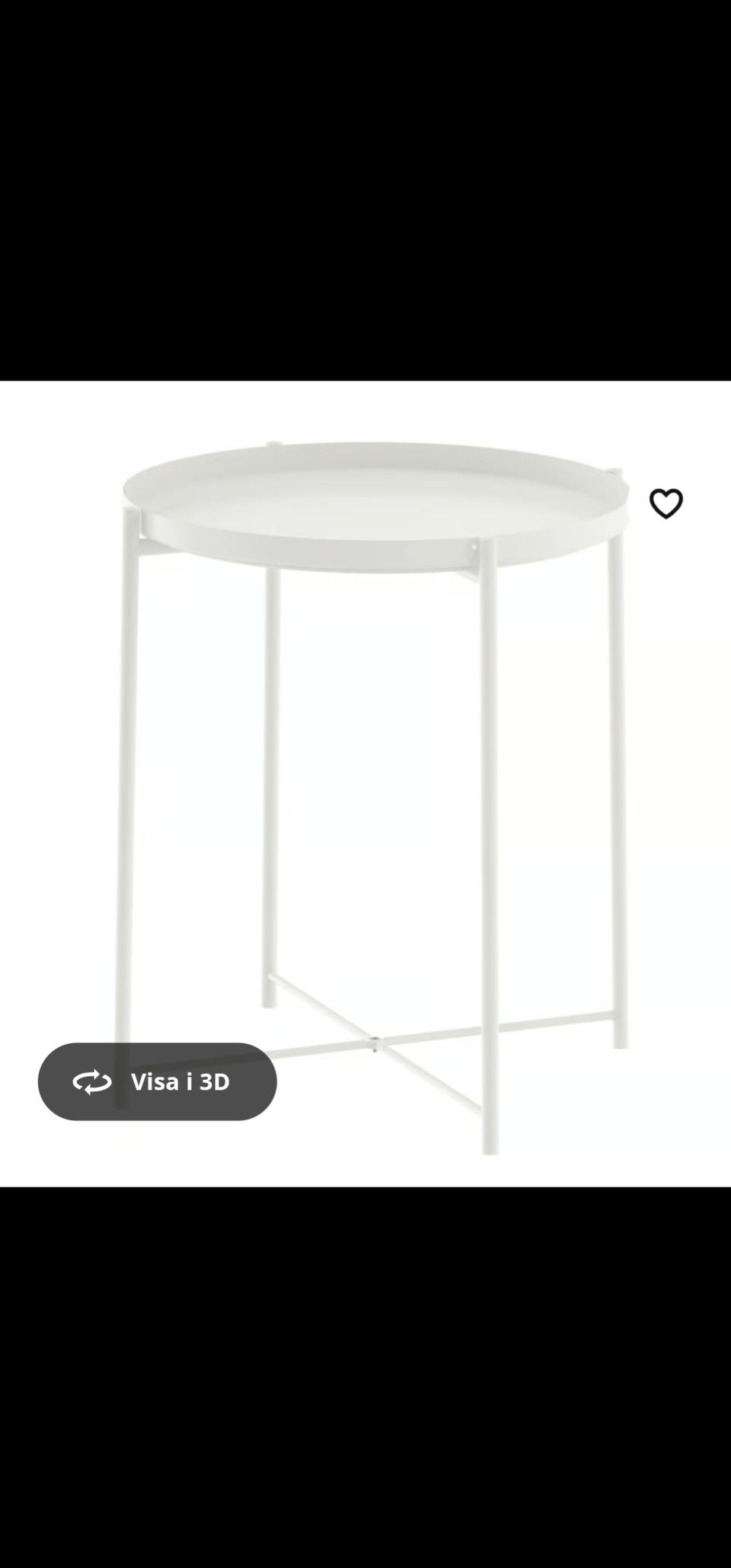731x1568 pixels.
Task: Add the table to favorites with the heart
Action: tap(666, 503)
